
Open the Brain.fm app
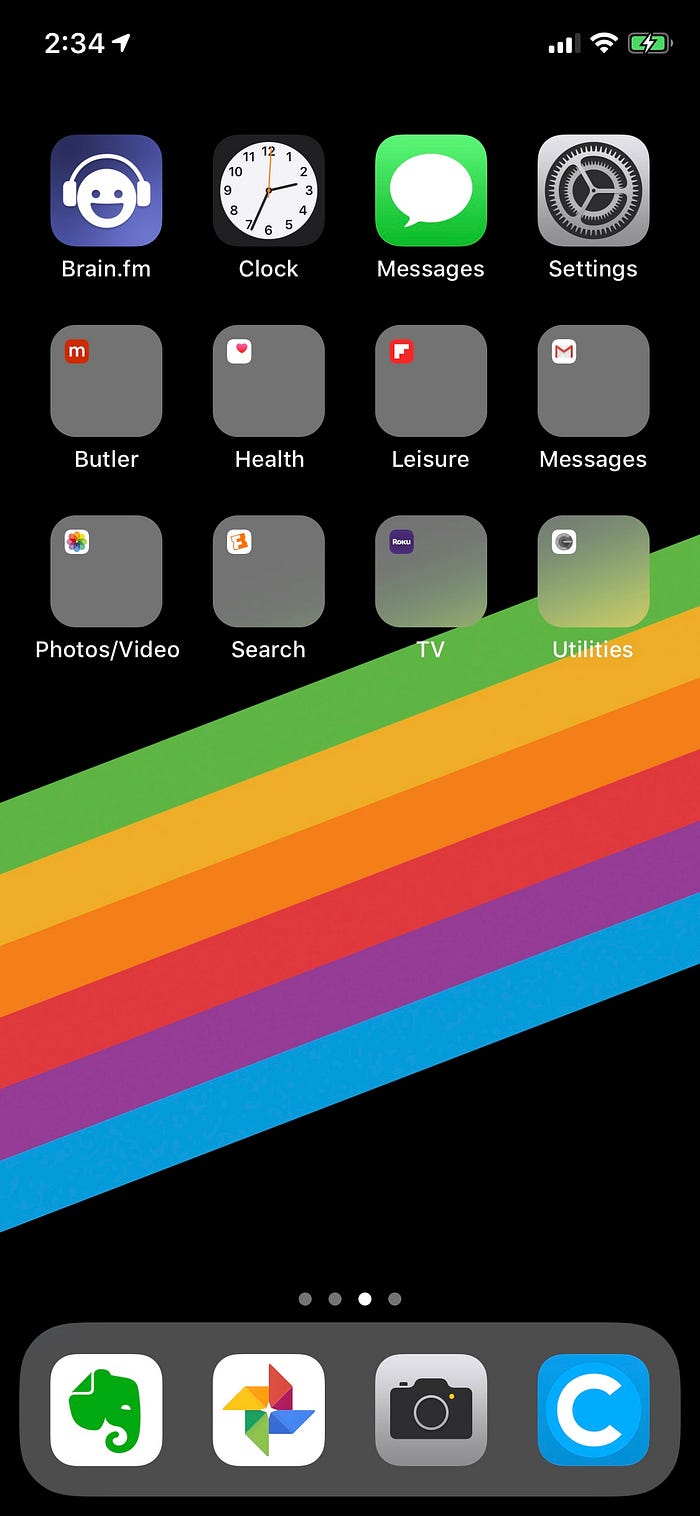(106, 191)
